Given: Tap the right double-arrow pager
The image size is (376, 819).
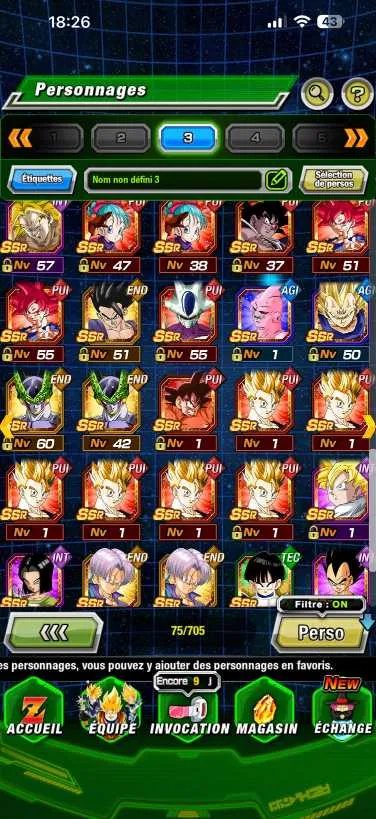Looking at the screenshot, I should click(356, 138).
